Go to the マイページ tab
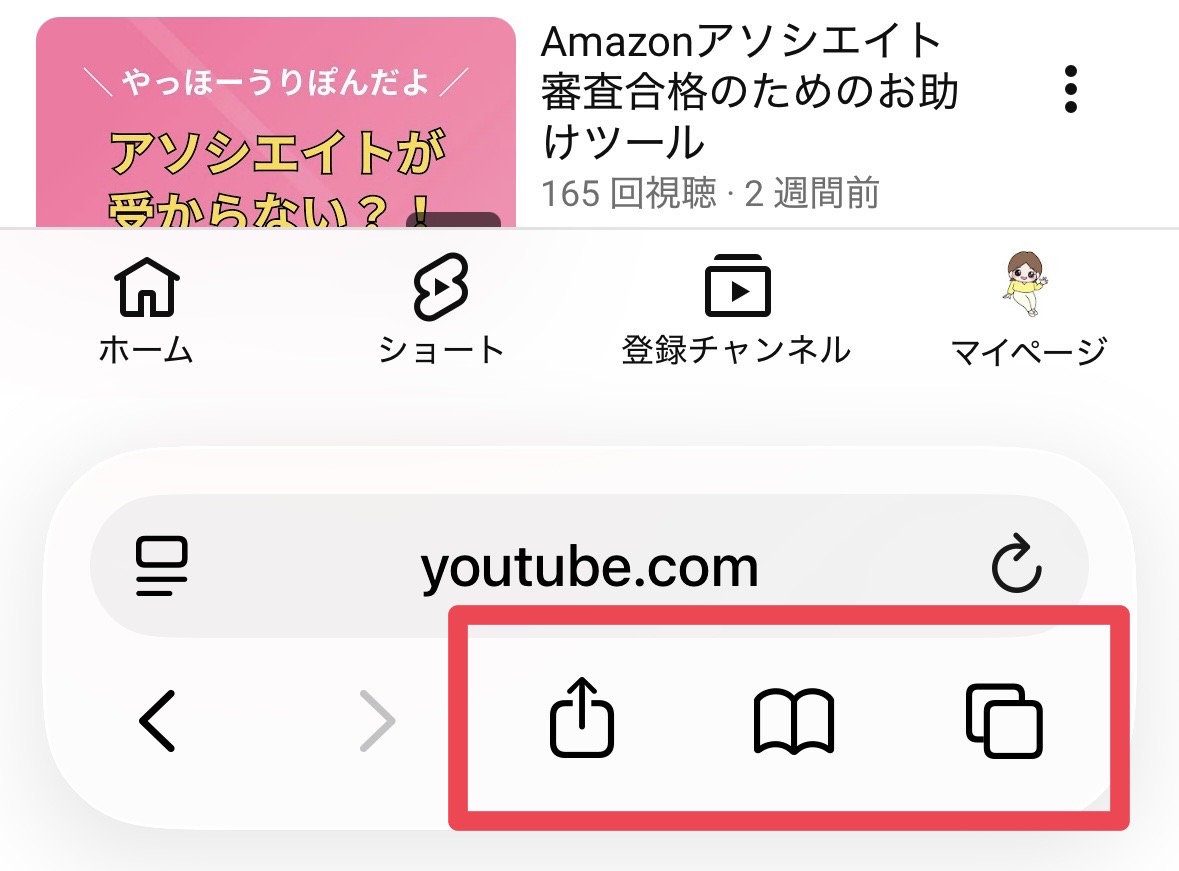 pyautogui.click(x=1028, y=310)
